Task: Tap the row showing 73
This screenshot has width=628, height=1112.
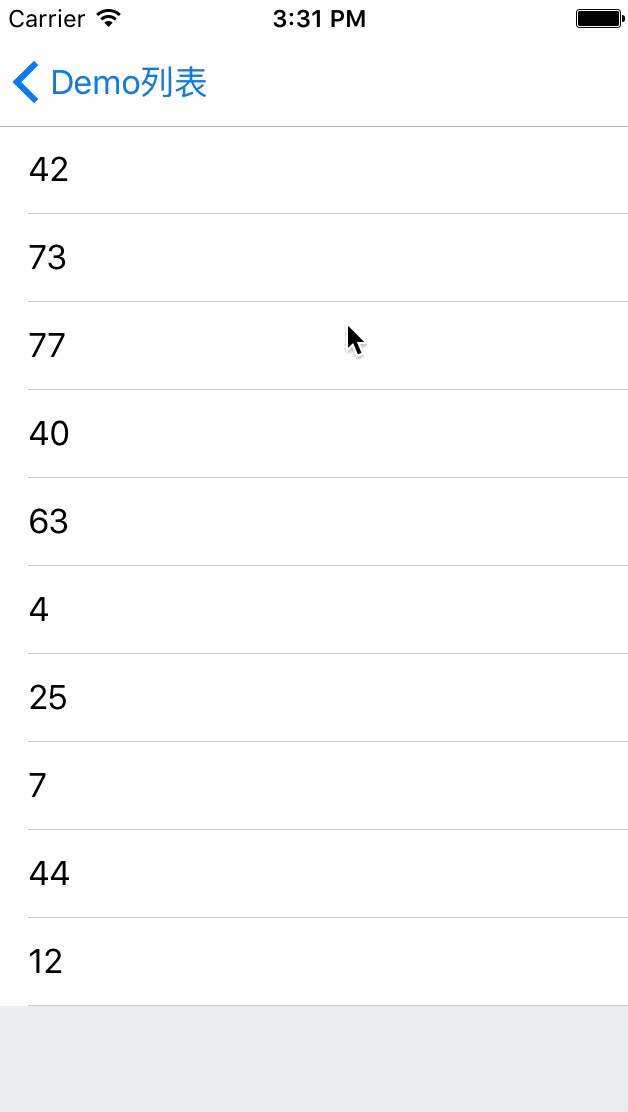Action: click(x=314, y=258)
